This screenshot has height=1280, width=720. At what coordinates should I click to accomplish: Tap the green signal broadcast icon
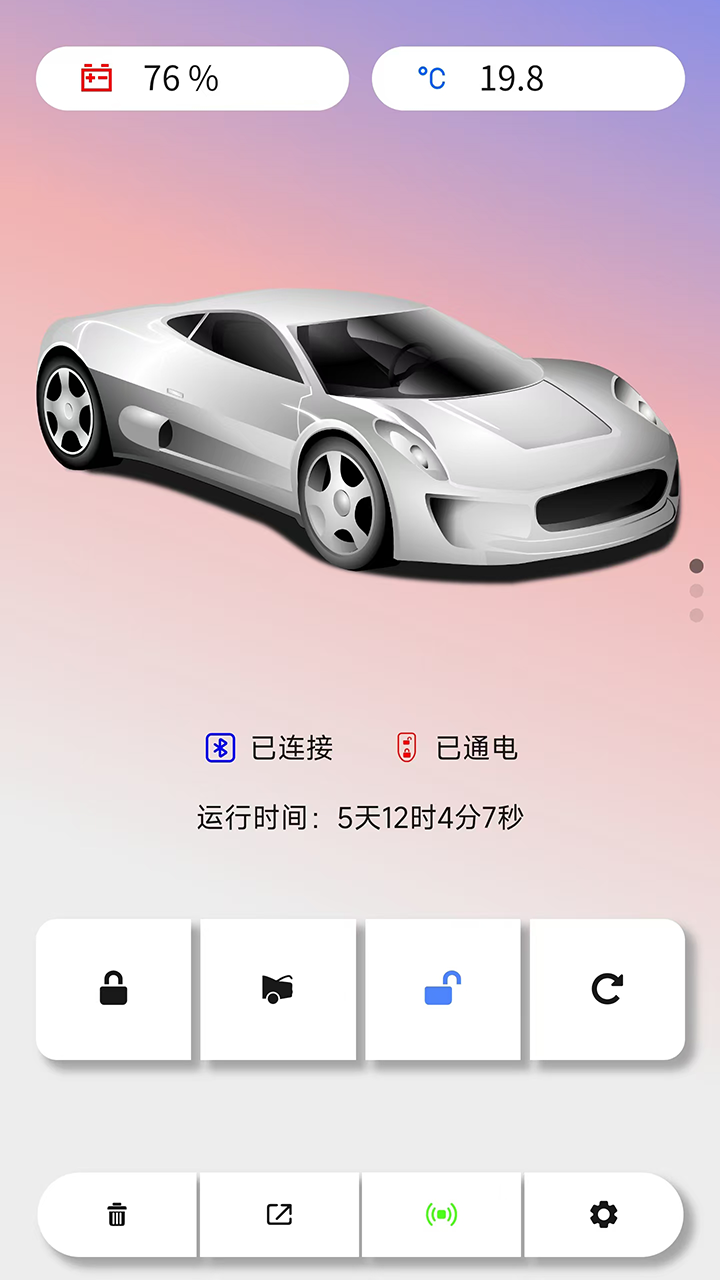(x=440, y=1215)
